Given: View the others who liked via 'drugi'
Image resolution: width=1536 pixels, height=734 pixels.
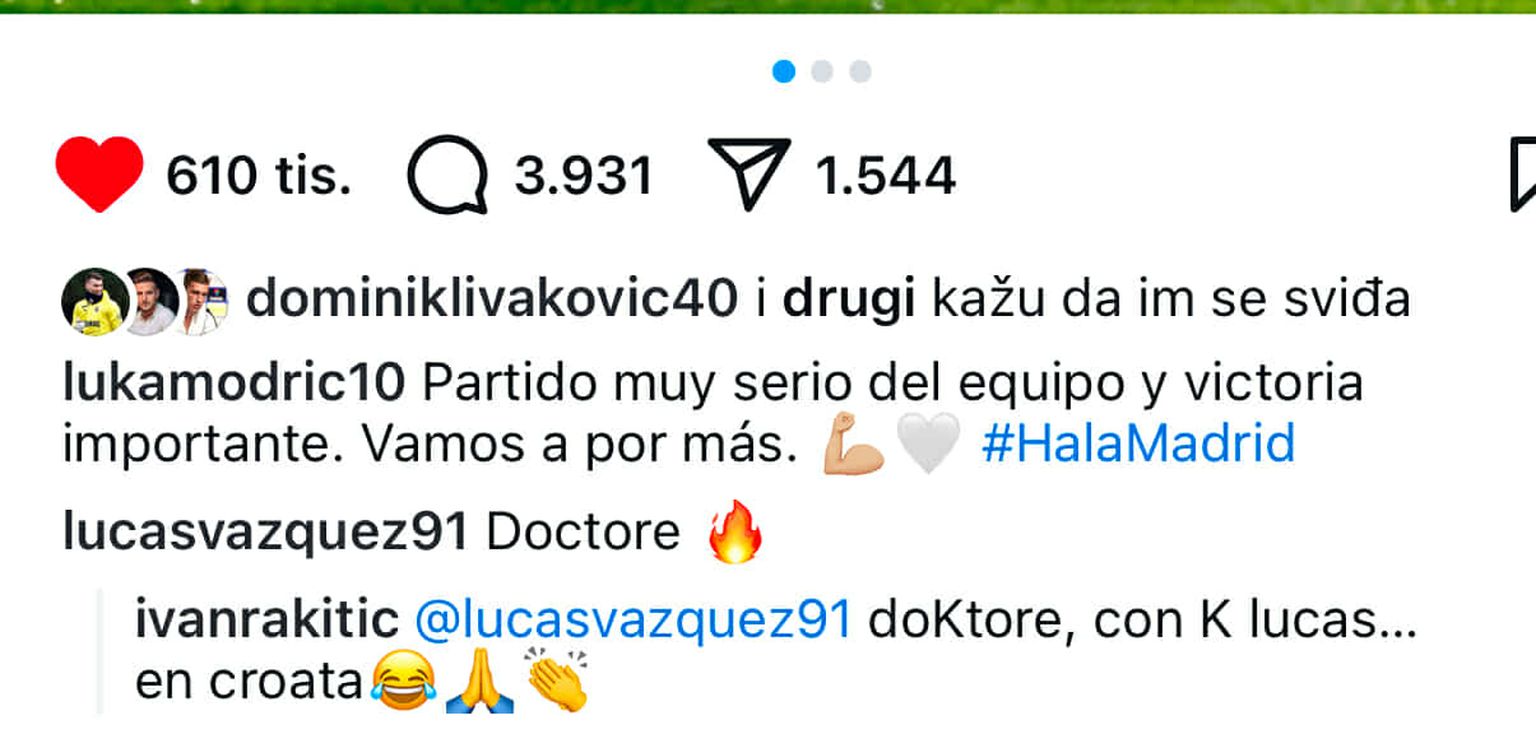Looking at the screenshot, I should pos(848,299).
